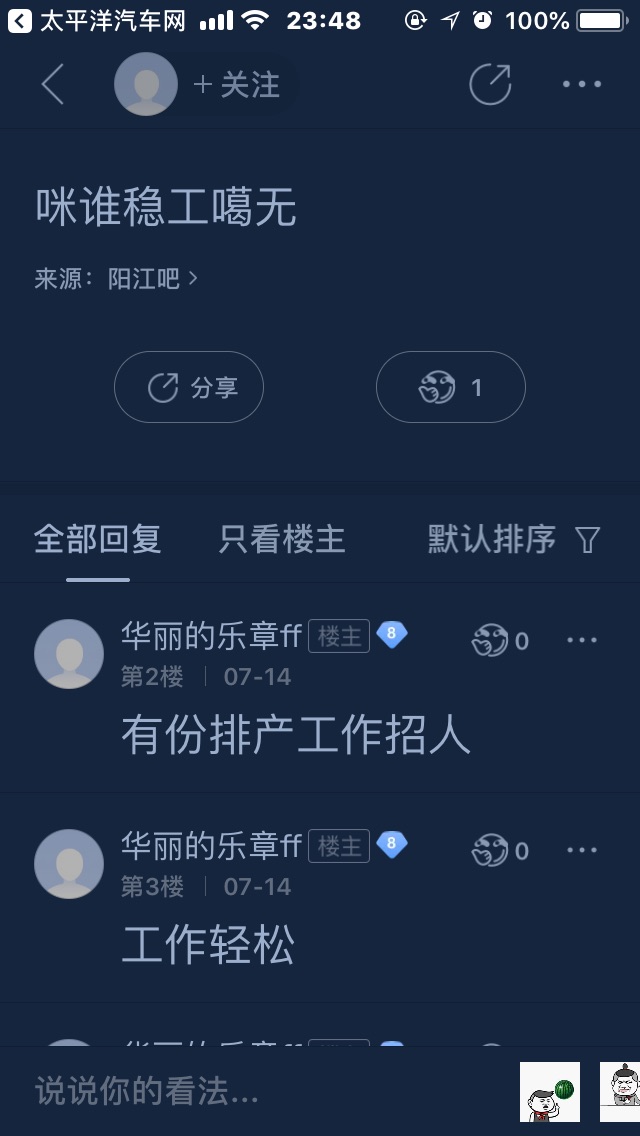Like the 第3楼 reply

tap(499, 851)
